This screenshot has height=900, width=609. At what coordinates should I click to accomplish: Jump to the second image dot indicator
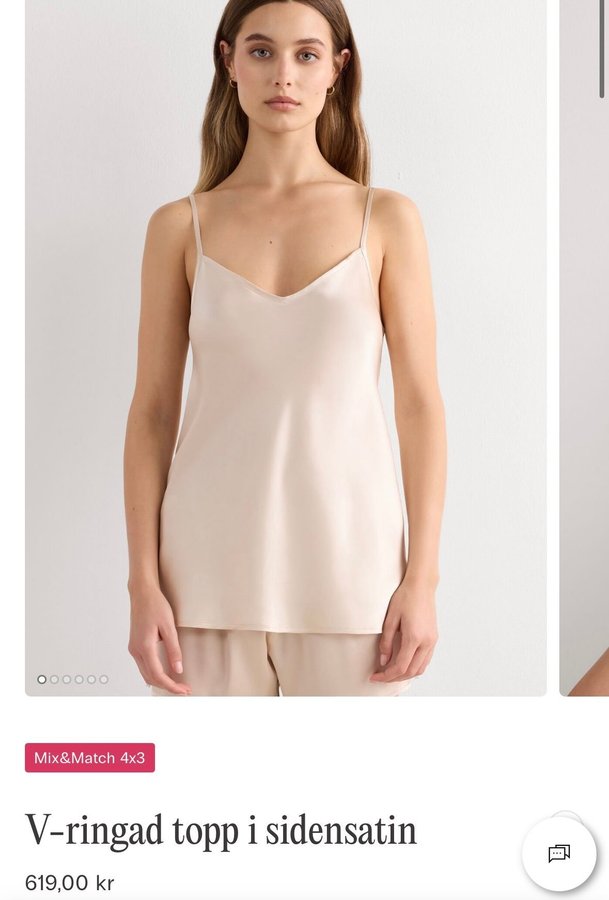[x=54, y=680]
